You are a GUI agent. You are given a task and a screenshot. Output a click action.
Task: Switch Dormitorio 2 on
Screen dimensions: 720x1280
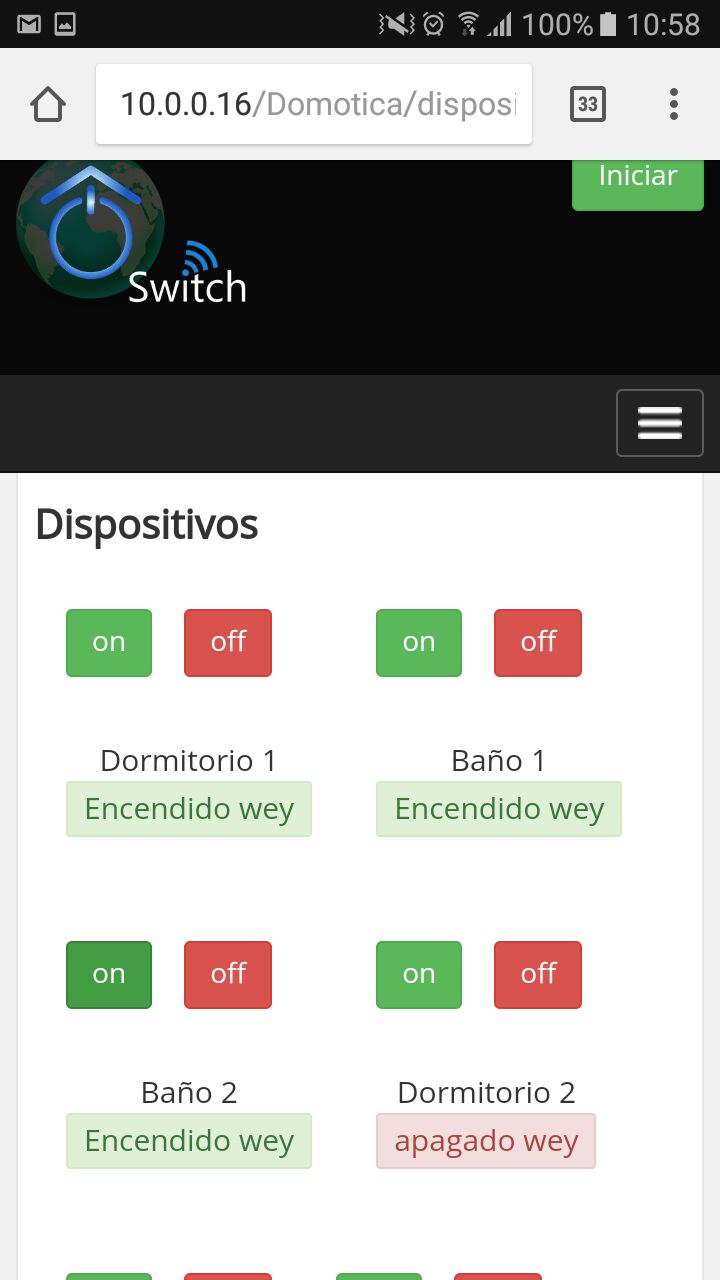click(419, 975)
